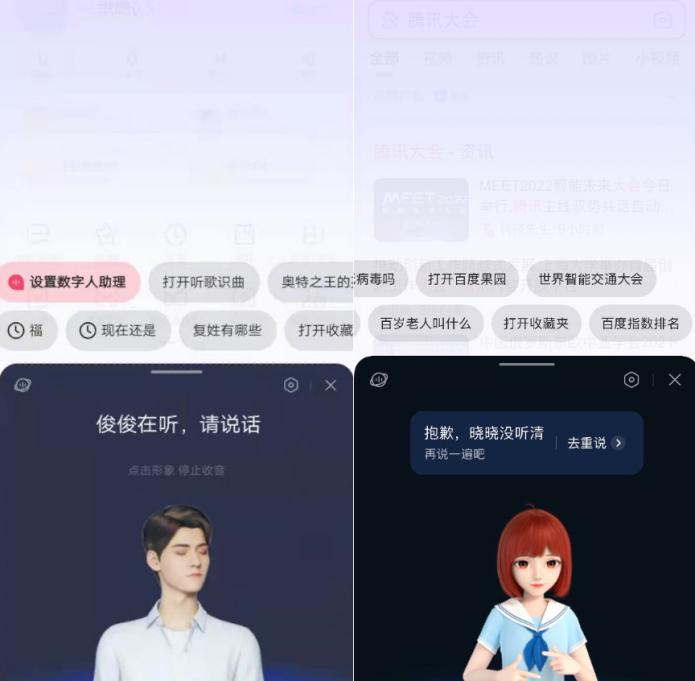Viewport: 695px width, 681px height.
Task: Close the 晓晓 voice assistant panel
Action: pos(675,380)
